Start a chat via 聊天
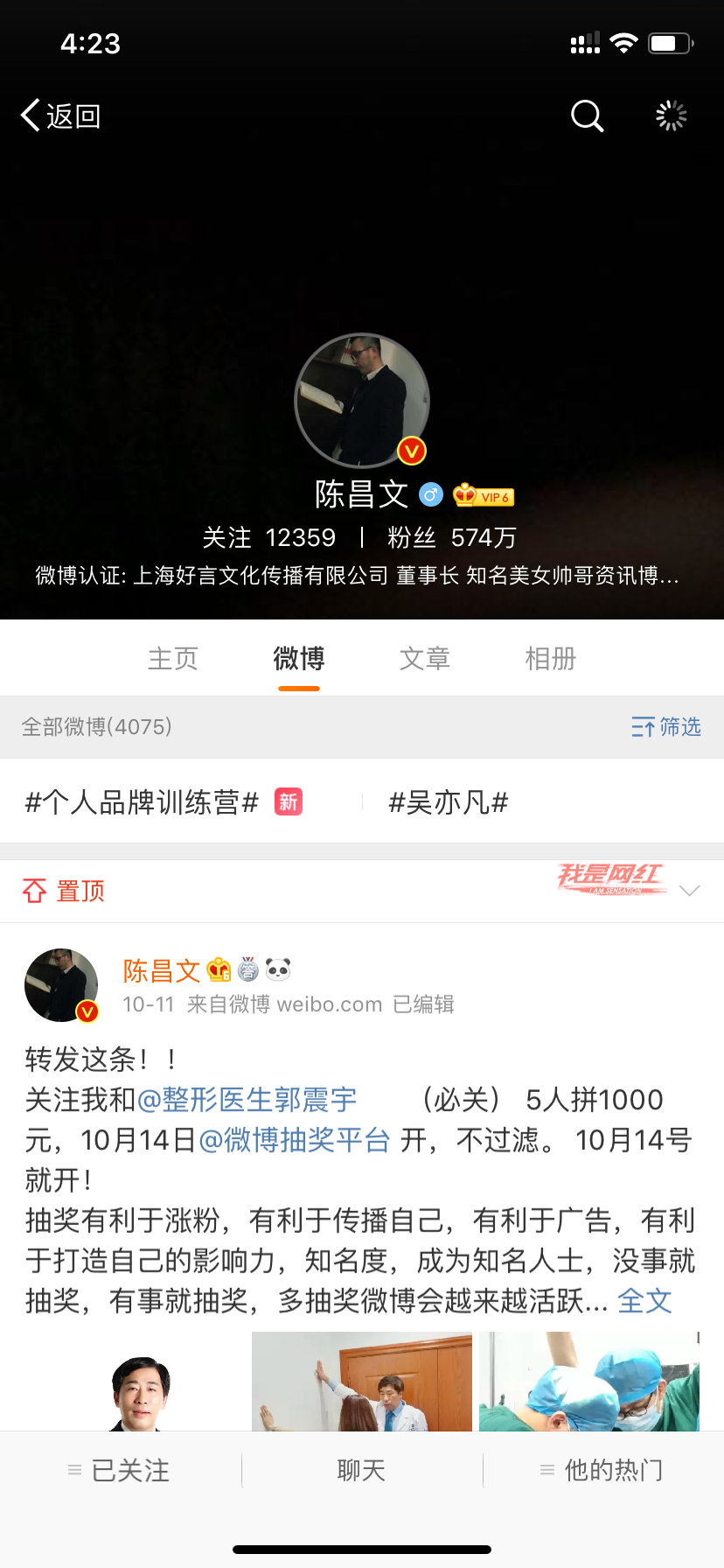Image resolution: width=724 pixels, height=1568 pixels. tap(361, 1470)
